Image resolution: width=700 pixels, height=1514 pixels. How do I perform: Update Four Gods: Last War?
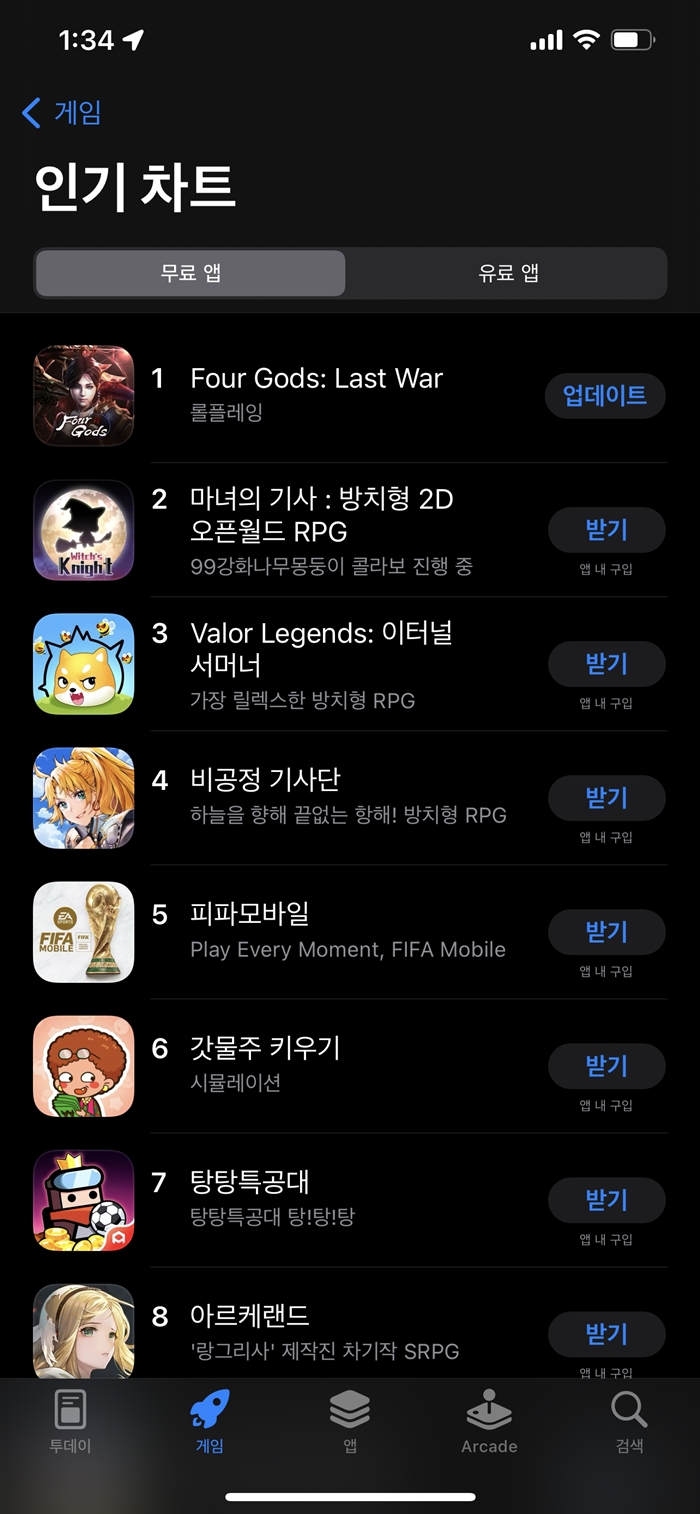coord(605,396)
